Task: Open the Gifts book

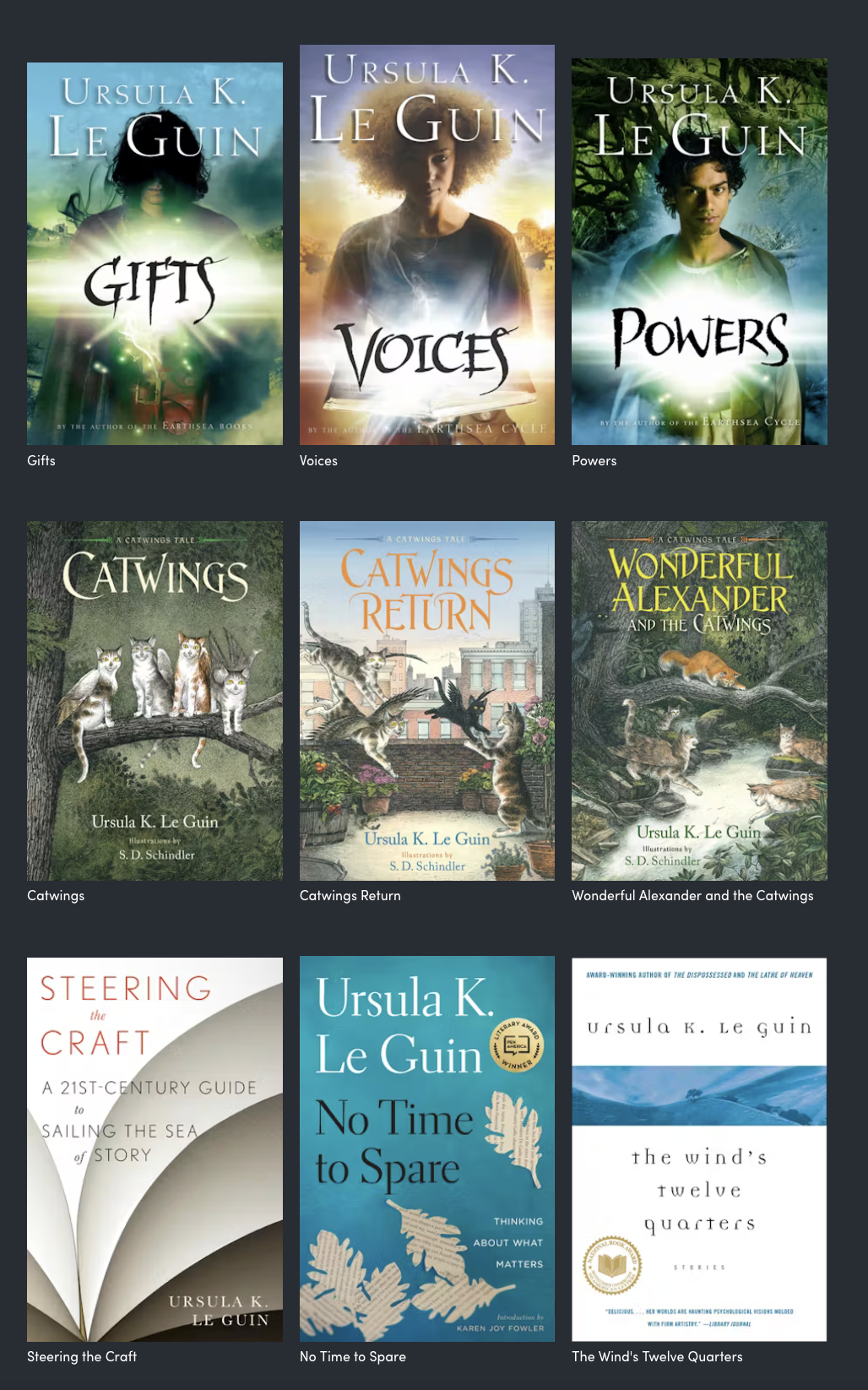Action: (x=155, y=253)
